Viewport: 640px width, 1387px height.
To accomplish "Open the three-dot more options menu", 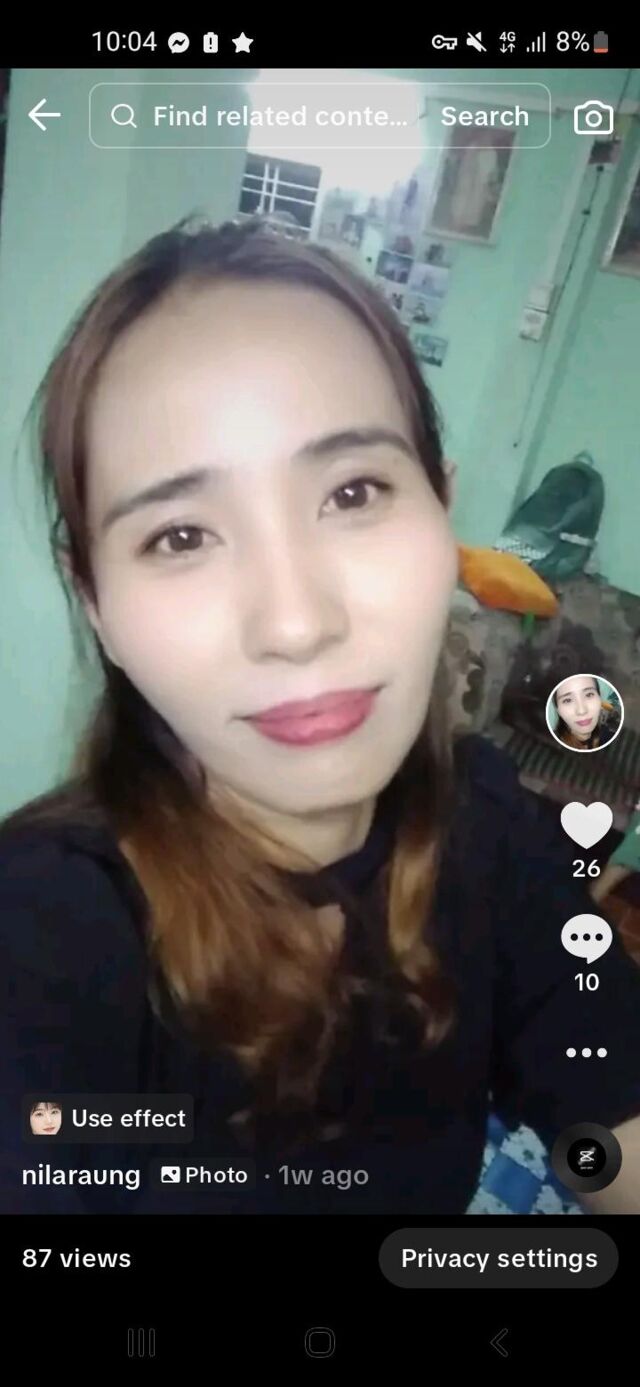I will point(586,1052).
